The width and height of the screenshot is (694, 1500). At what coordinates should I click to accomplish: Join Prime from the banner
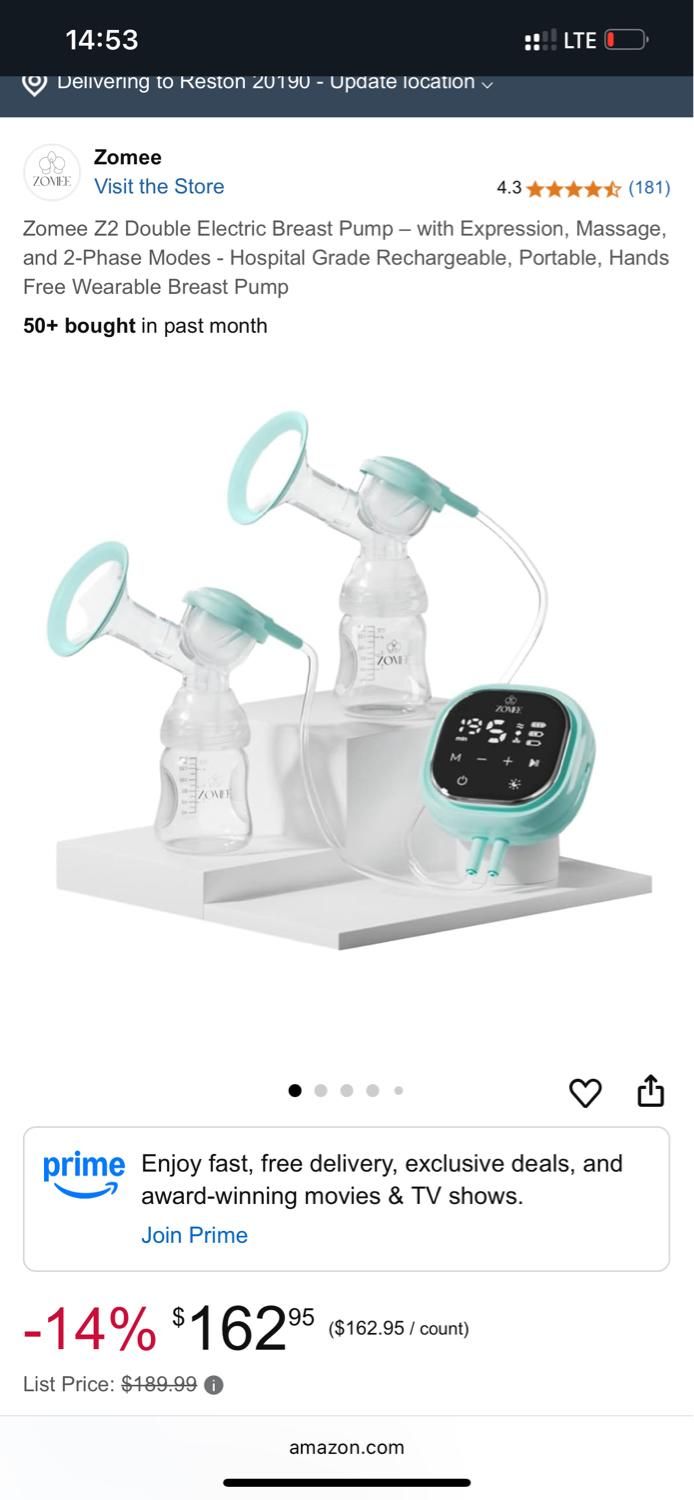tap(194, 1235)
